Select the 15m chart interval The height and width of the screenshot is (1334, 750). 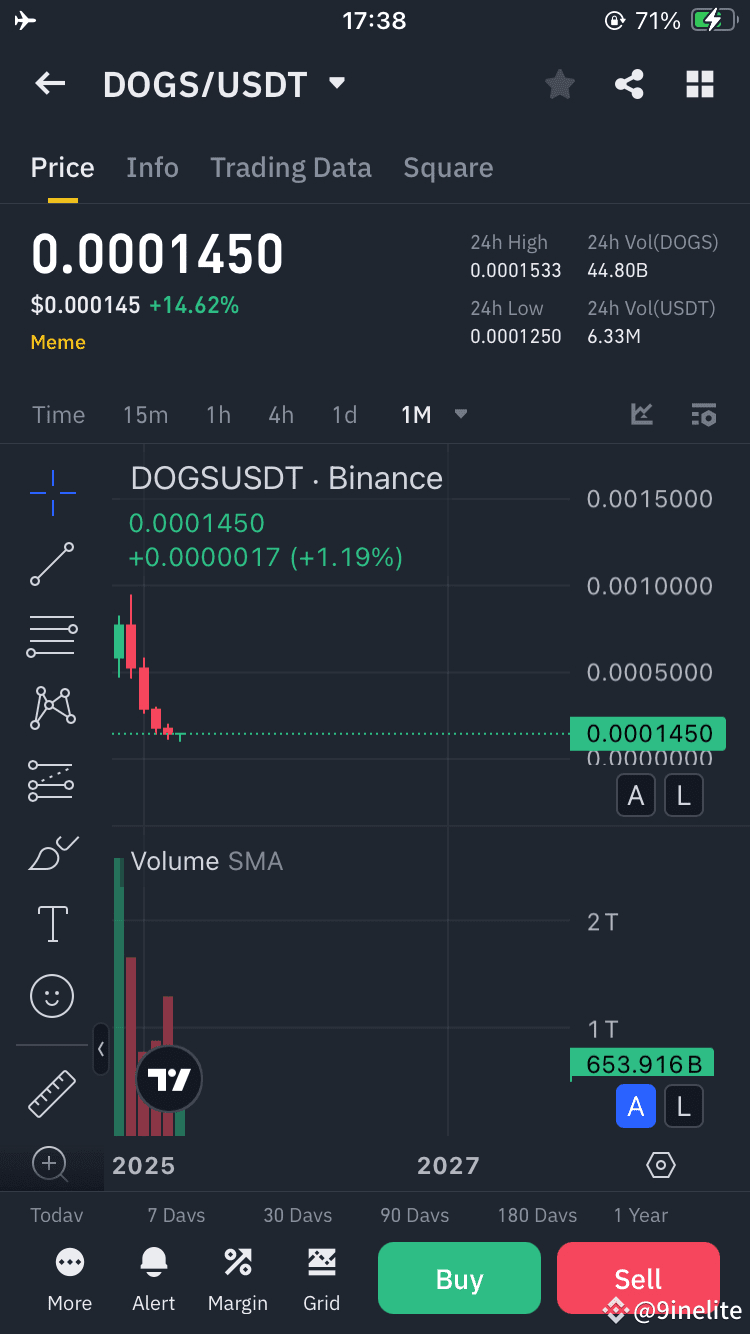(145, 415)
